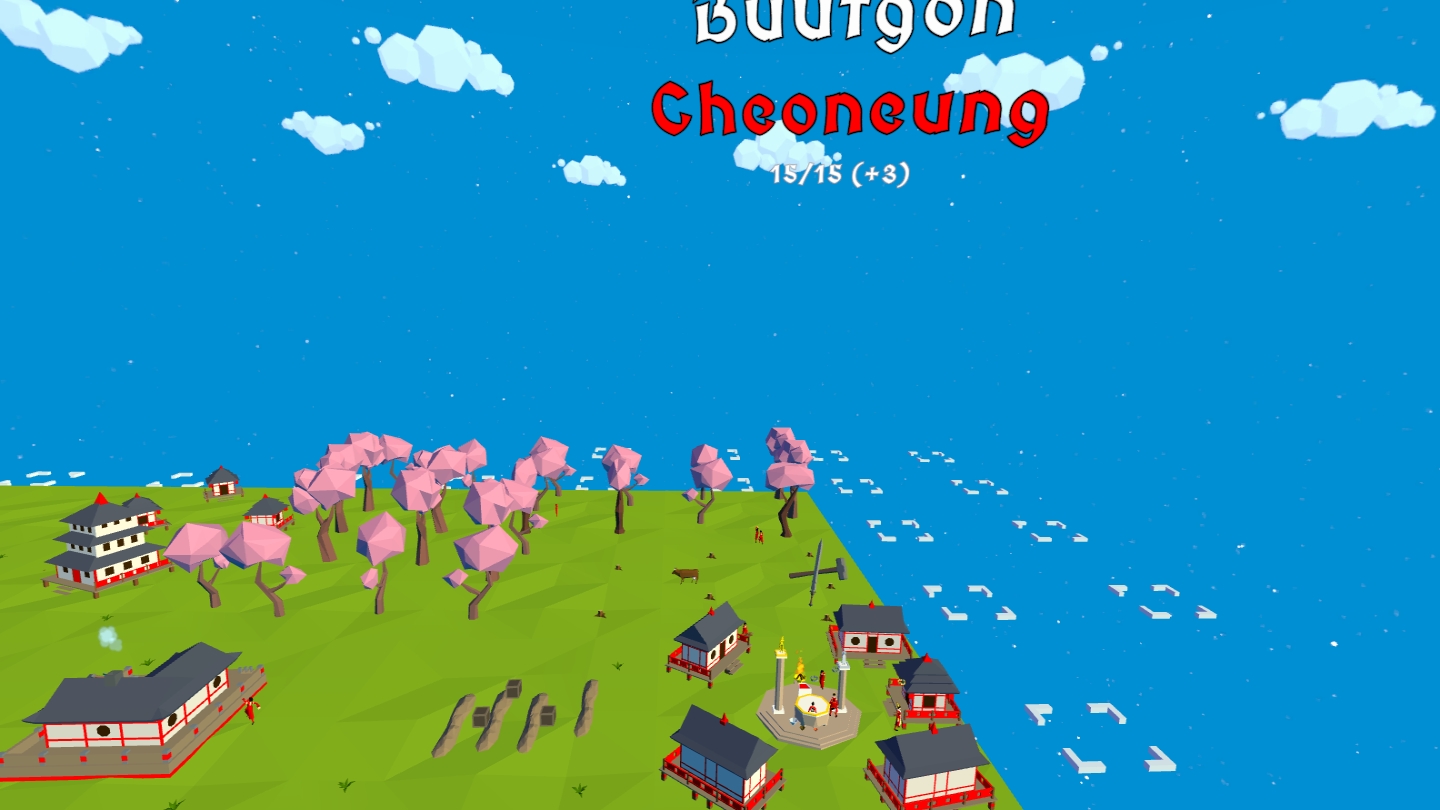Select the multi-tiered pagoda tower
The height and width of the screenshot is (810, 1440).
(103, 543)
